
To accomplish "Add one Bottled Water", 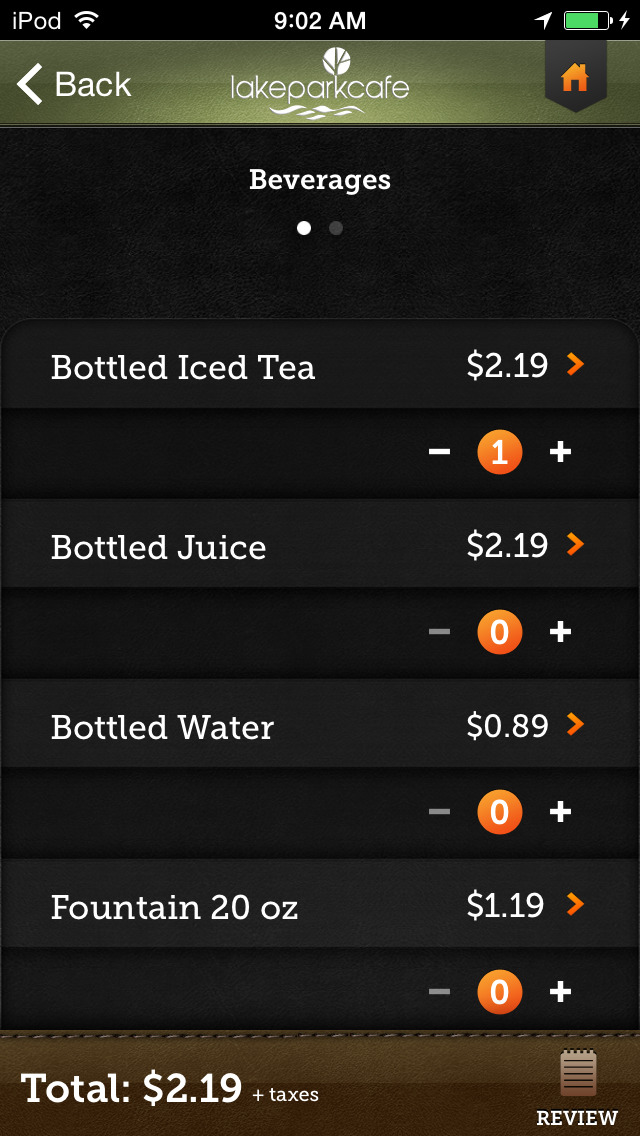I will (x=560, y=811).
